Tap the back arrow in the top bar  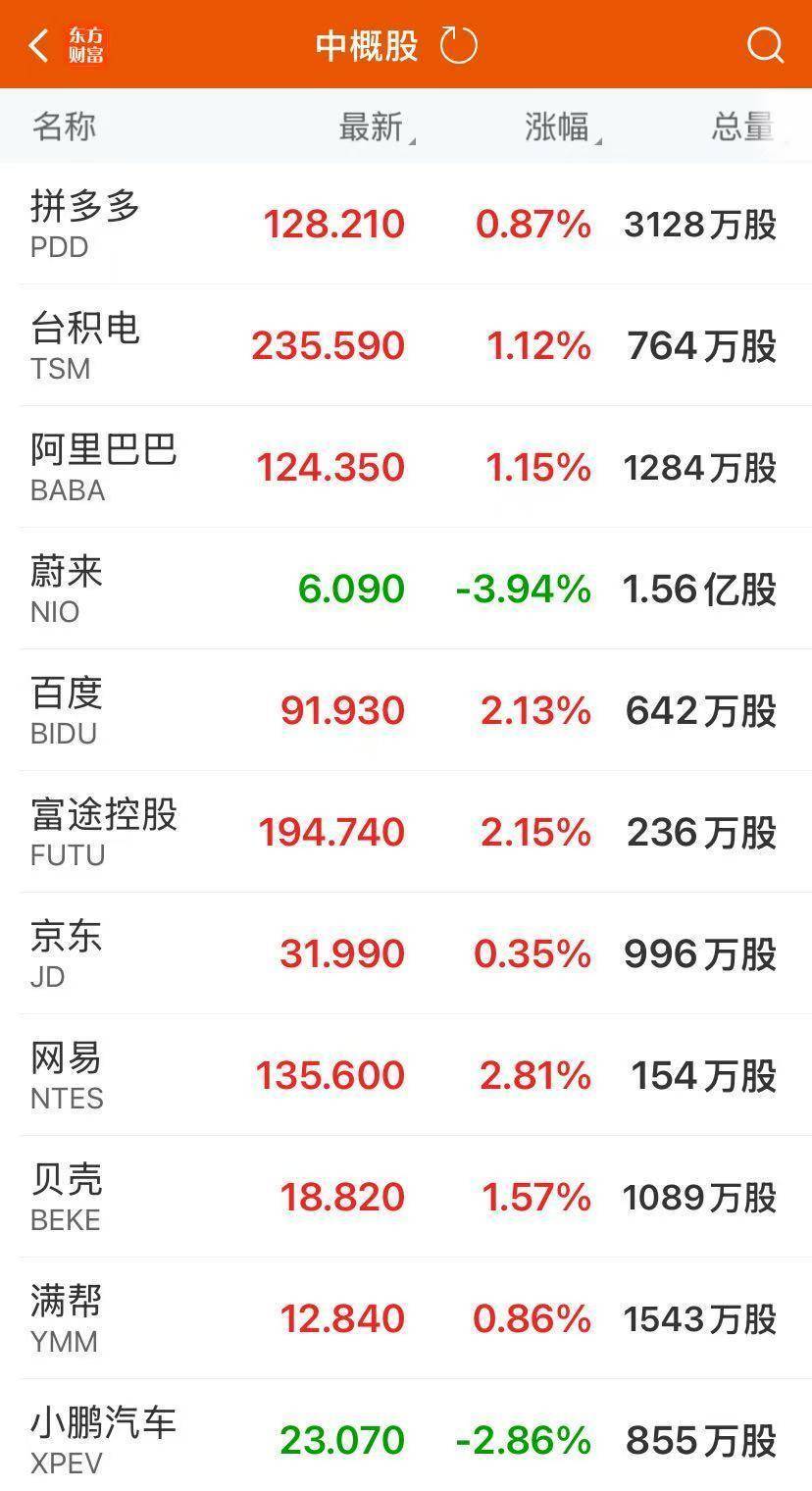37,44
